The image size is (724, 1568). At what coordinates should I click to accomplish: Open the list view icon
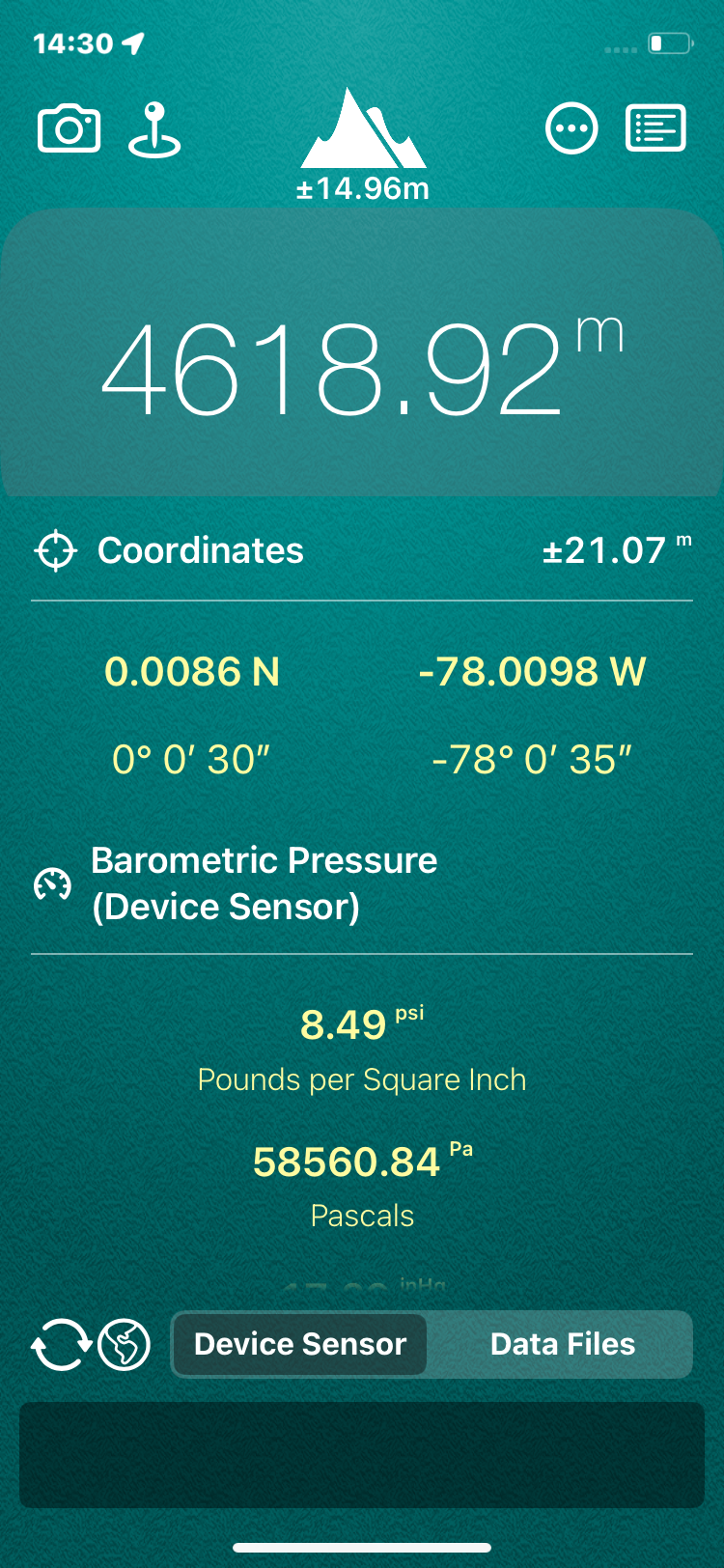(x=655, y=128)
